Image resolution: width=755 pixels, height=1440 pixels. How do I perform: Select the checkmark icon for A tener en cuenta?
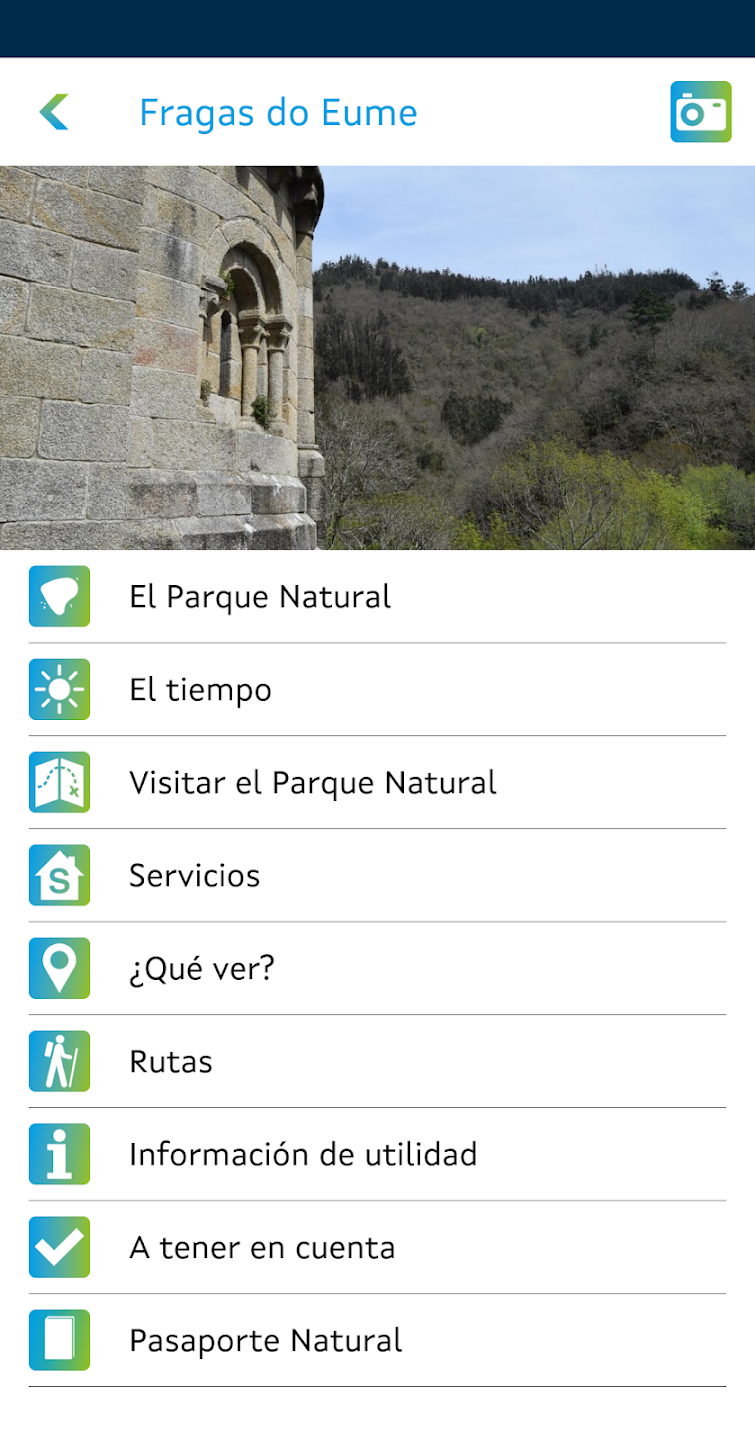(x=59, y=1247)
